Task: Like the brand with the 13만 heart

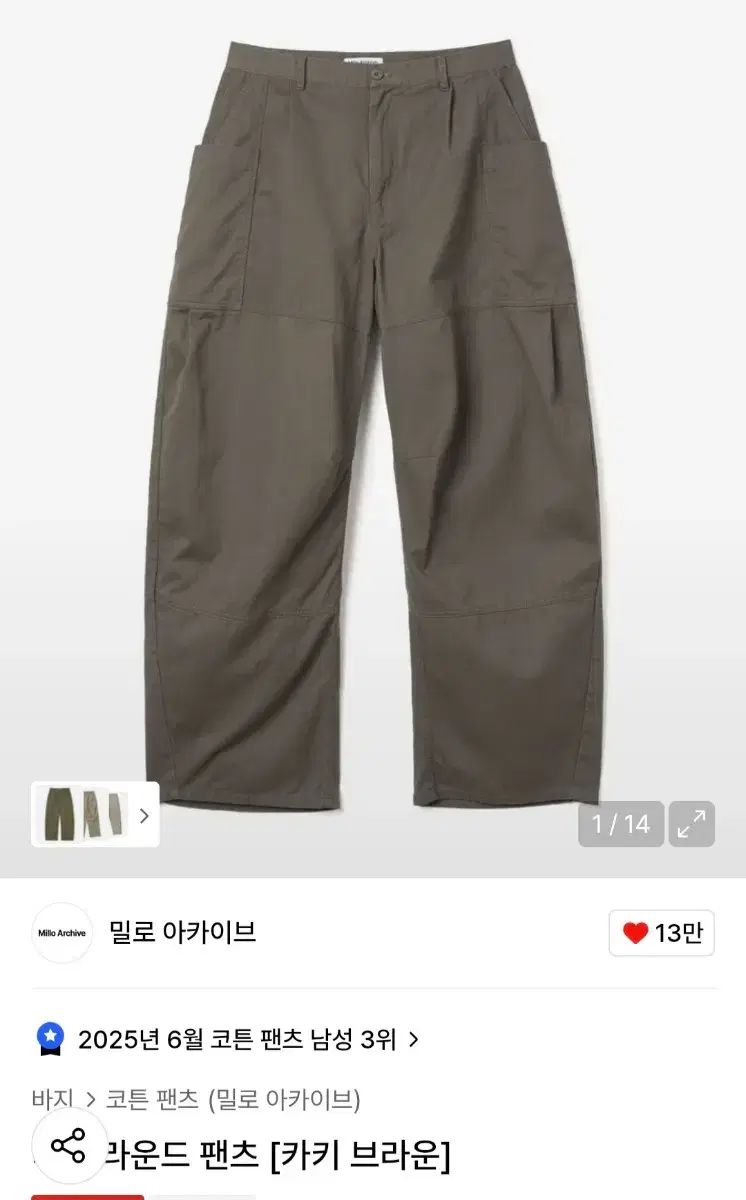Action: (662, 933)
